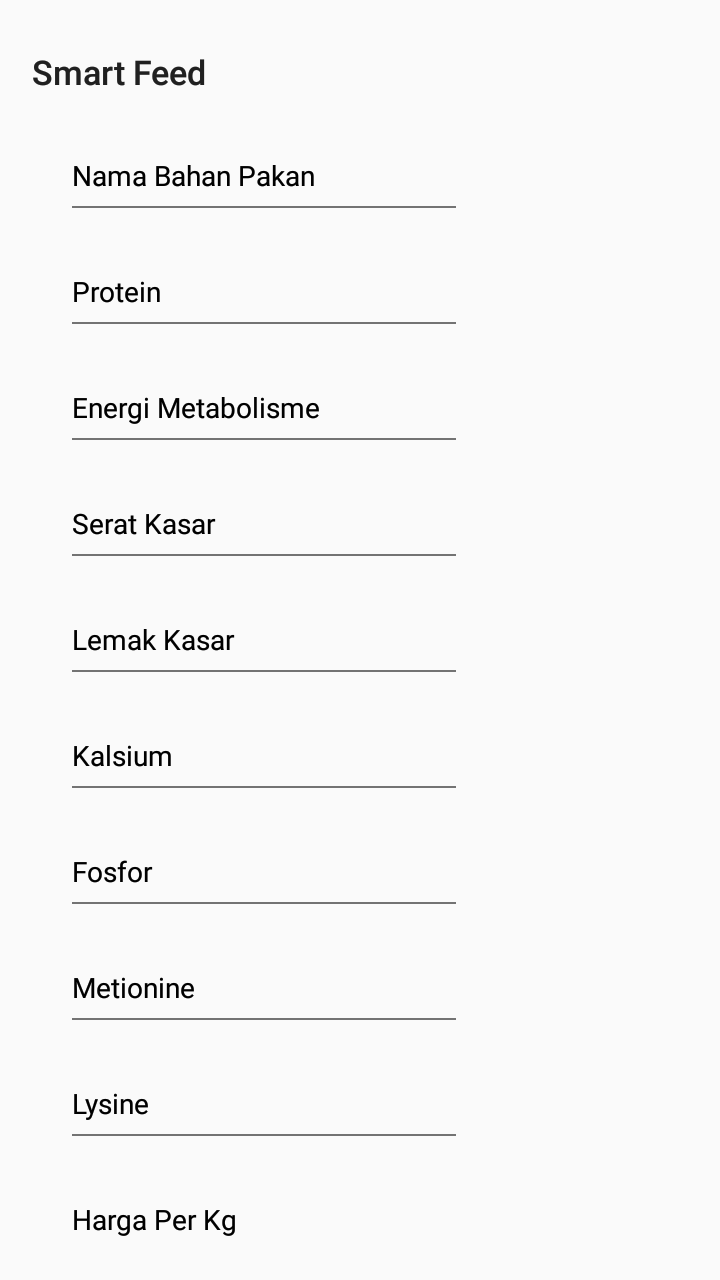This screenshot has width=720, height=1280.
Task: Tap the underline below Nama Bahan Pakan
Action: click(263, 208)
